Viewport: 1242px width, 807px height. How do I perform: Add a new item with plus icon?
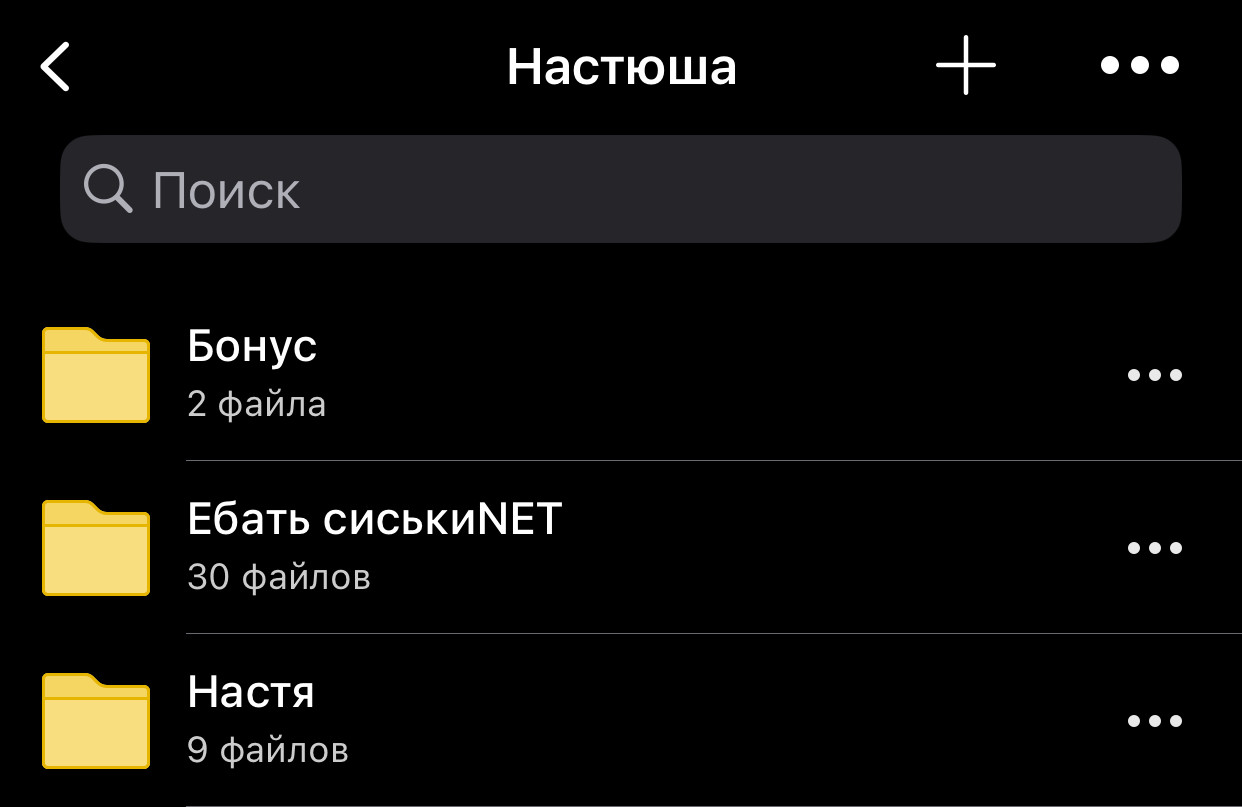965,66
